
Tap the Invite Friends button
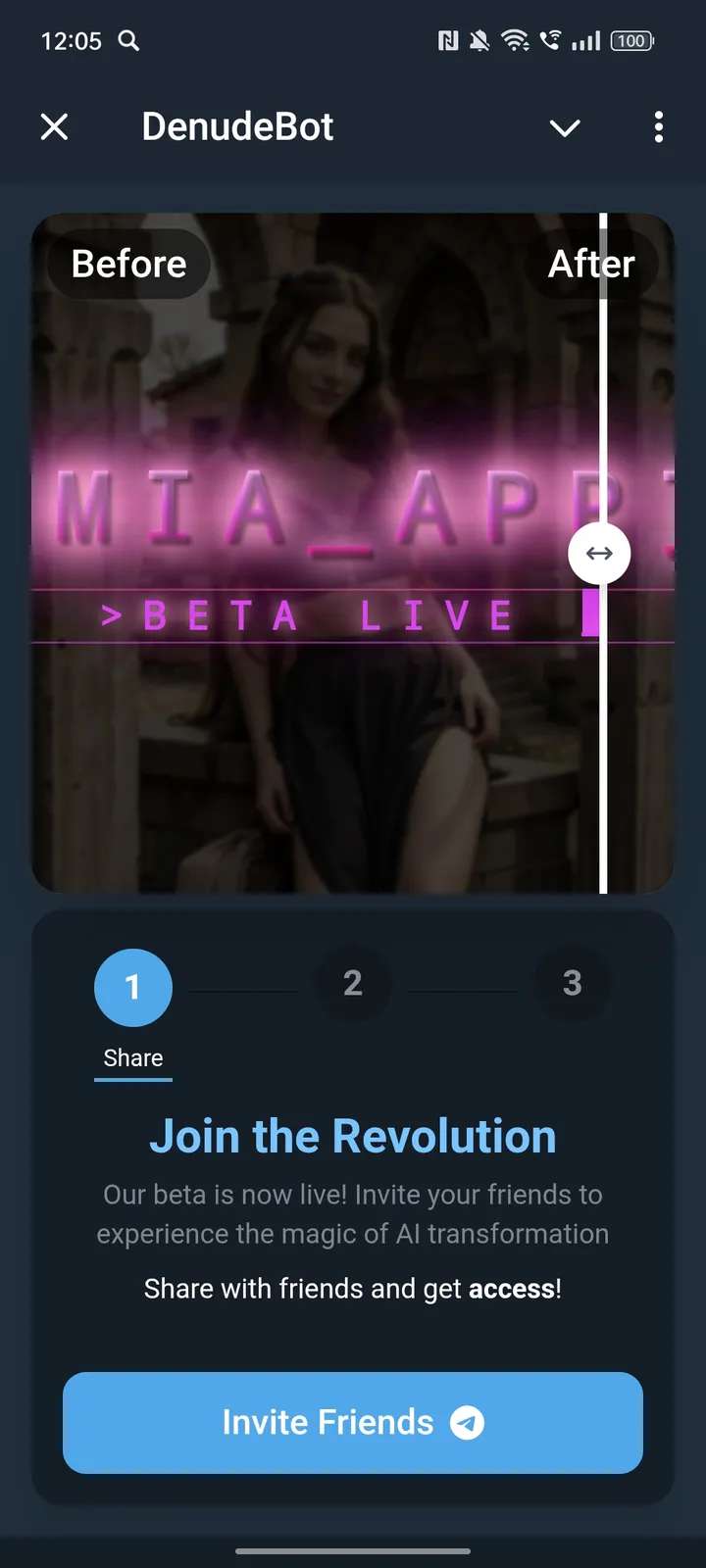(x=353, y=1422)
